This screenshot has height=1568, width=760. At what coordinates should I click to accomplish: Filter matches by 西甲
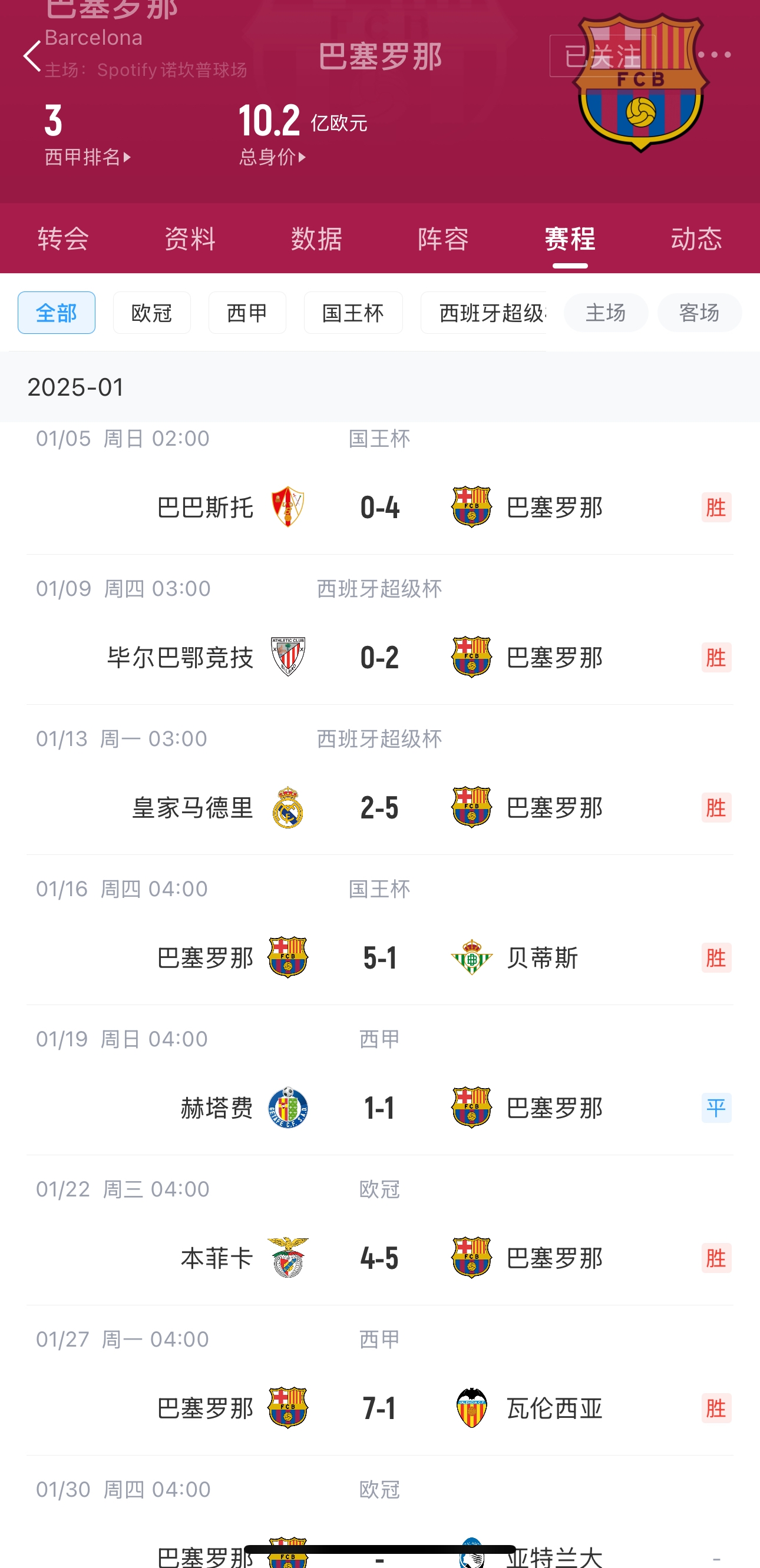[x=247, y=313]
